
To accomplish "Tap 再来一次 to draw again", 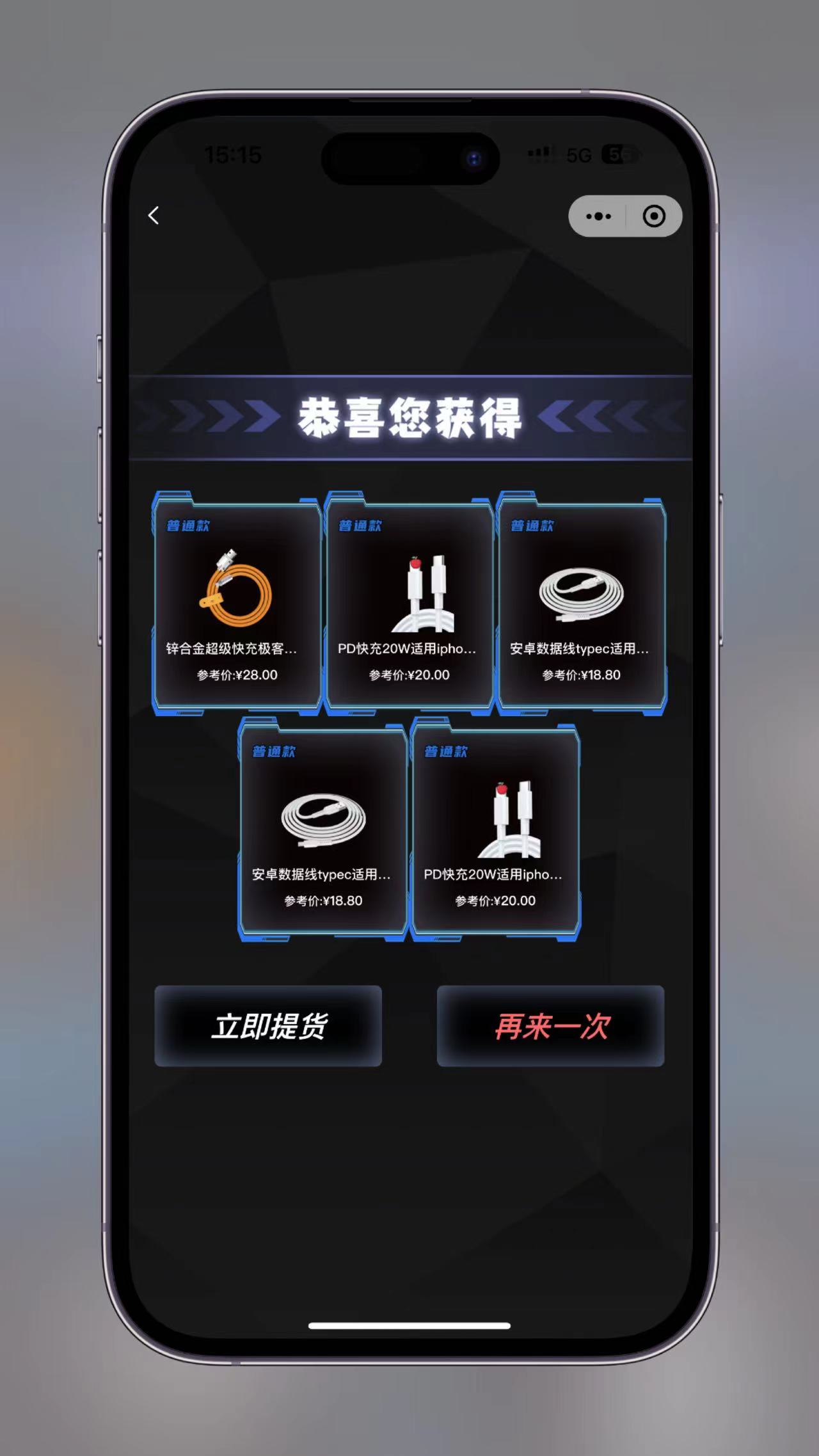I will [x=550, y=1026].
